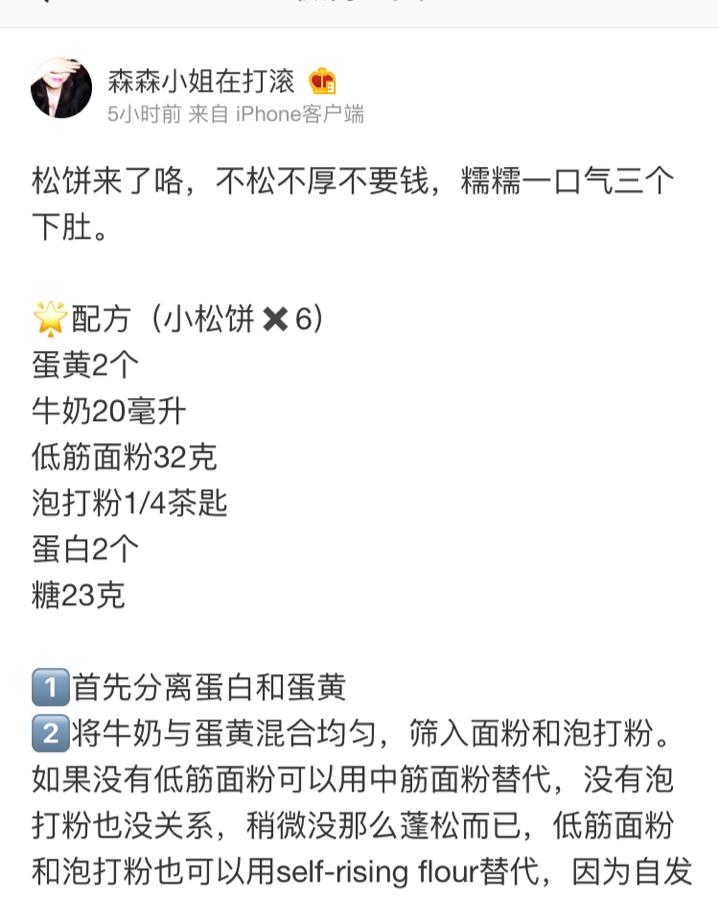Open 森森小姐在打滚's profile from username
Screen dimensions: 719x899
tap(200, 80)
